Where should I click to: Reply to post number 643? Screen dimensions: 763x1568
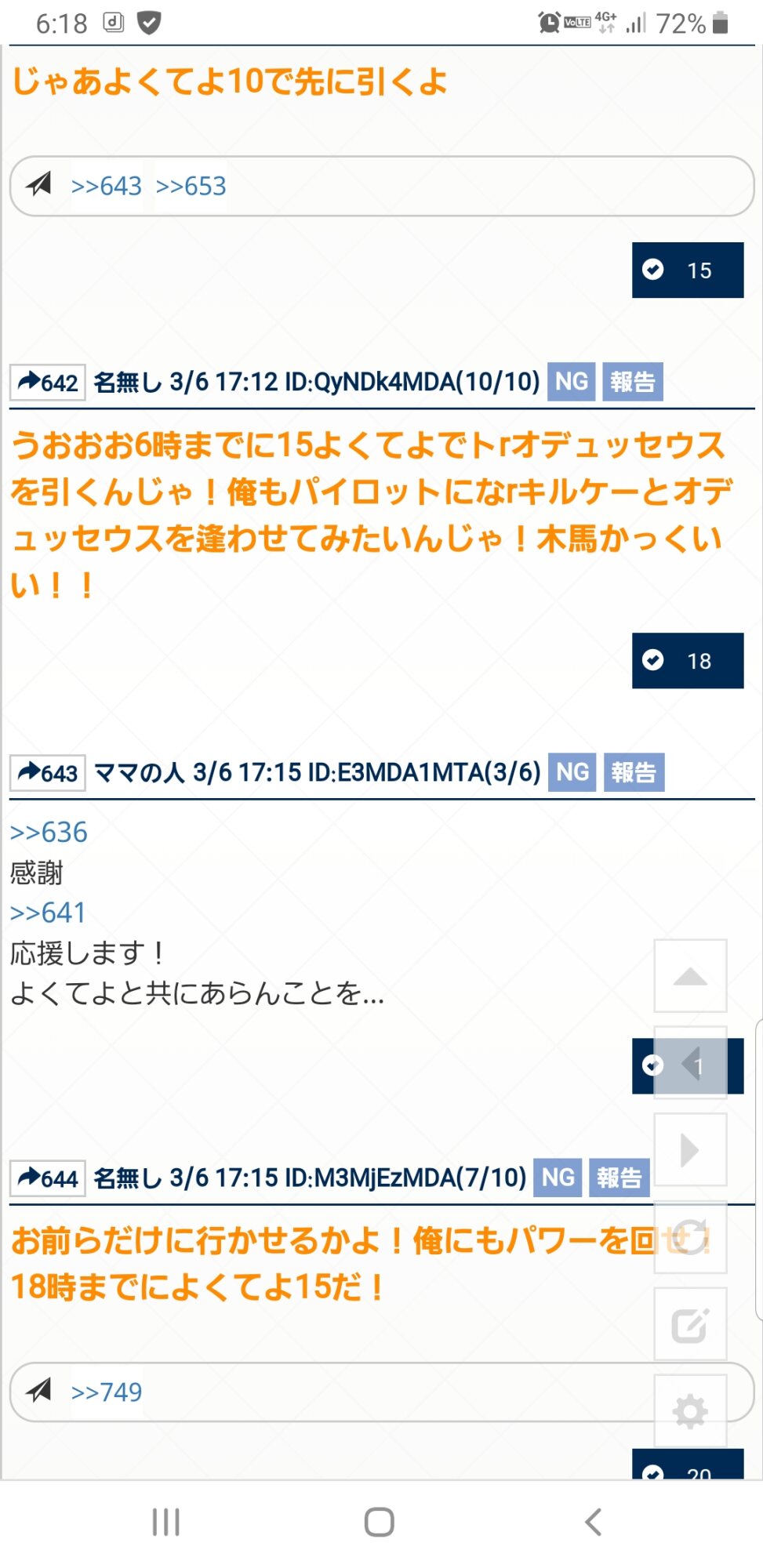tap(48, 773)
